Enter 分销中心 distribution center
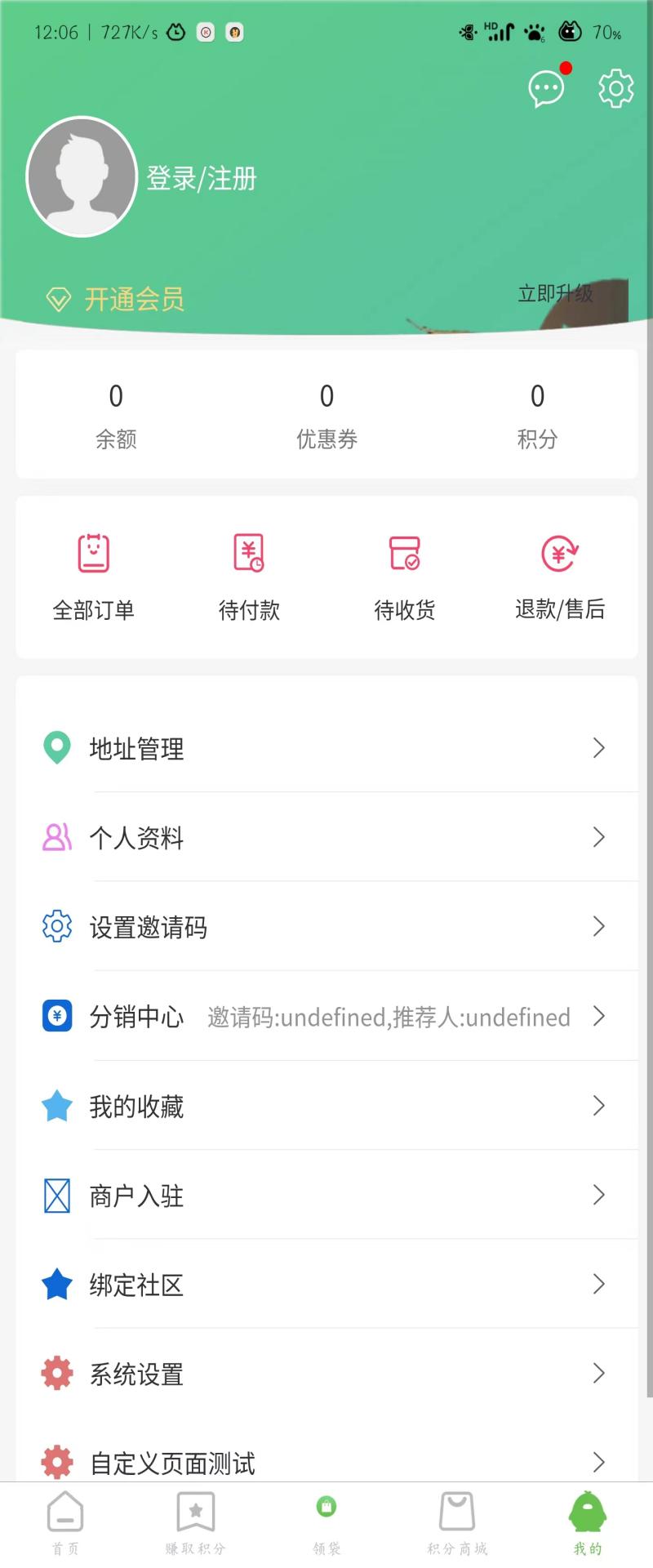This screenshot has height=1568, width=653. pos(326,1017)
